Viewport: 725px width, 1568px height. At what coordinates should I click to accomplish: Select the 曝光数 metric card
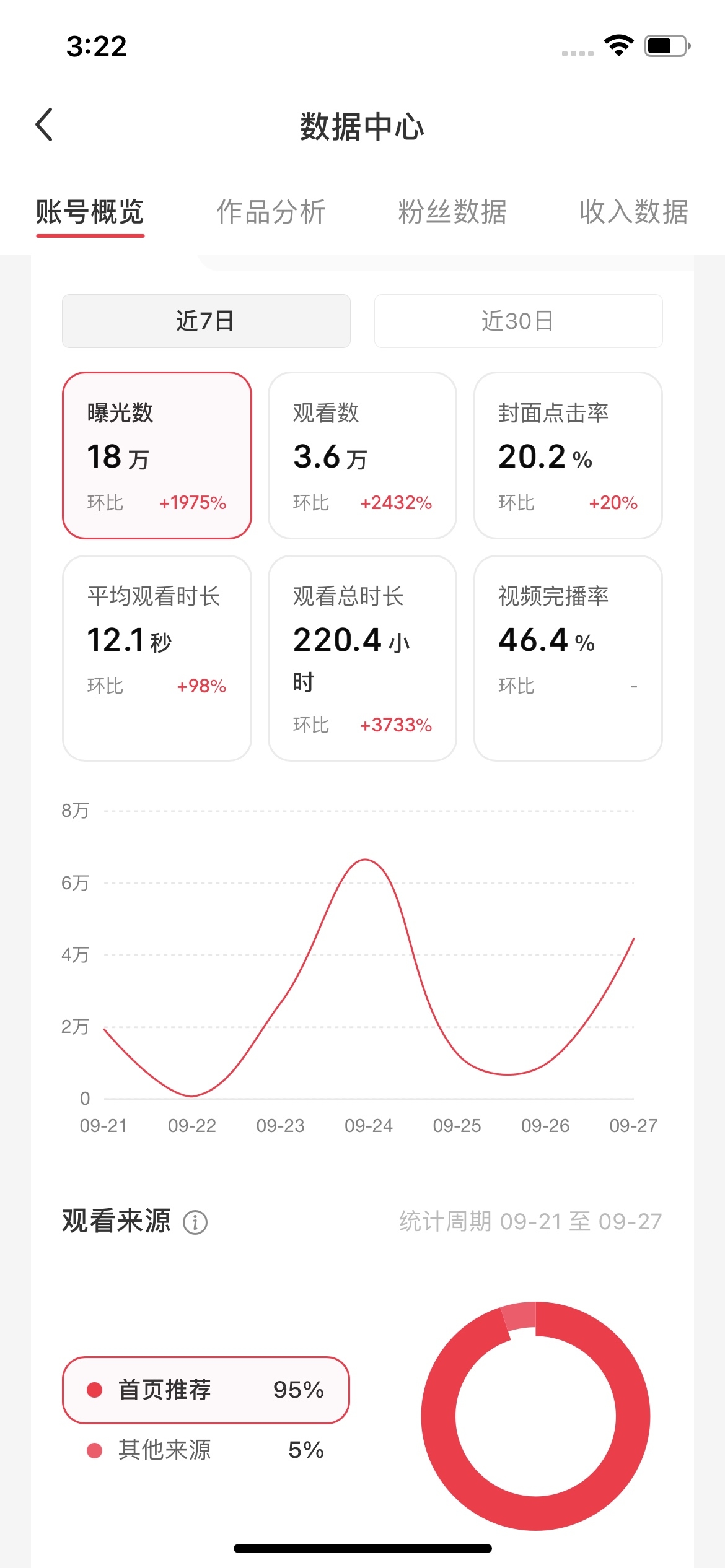tap(157, 455)
